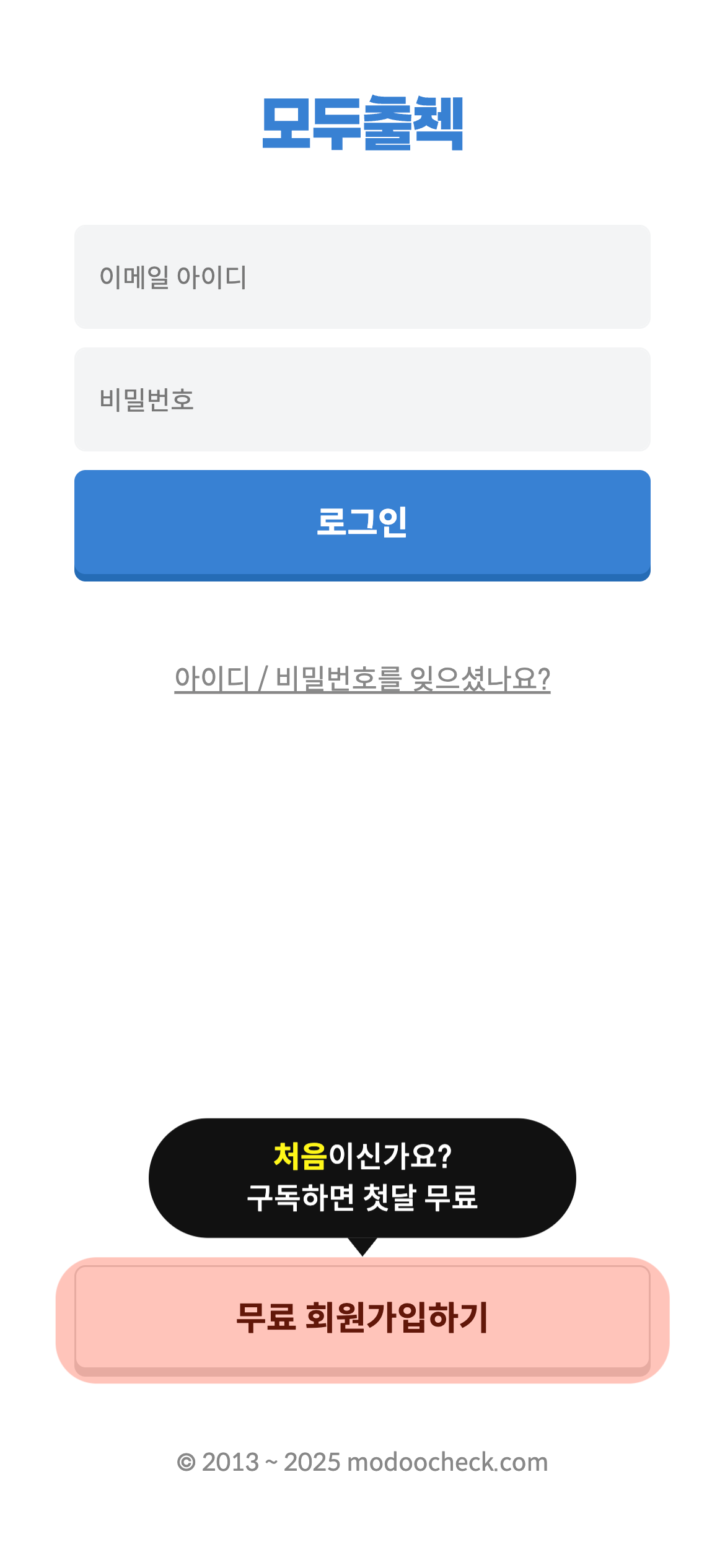
Task: Tap the blue 로그인 button
Action: pyautogui.click(x=362, y=523)
